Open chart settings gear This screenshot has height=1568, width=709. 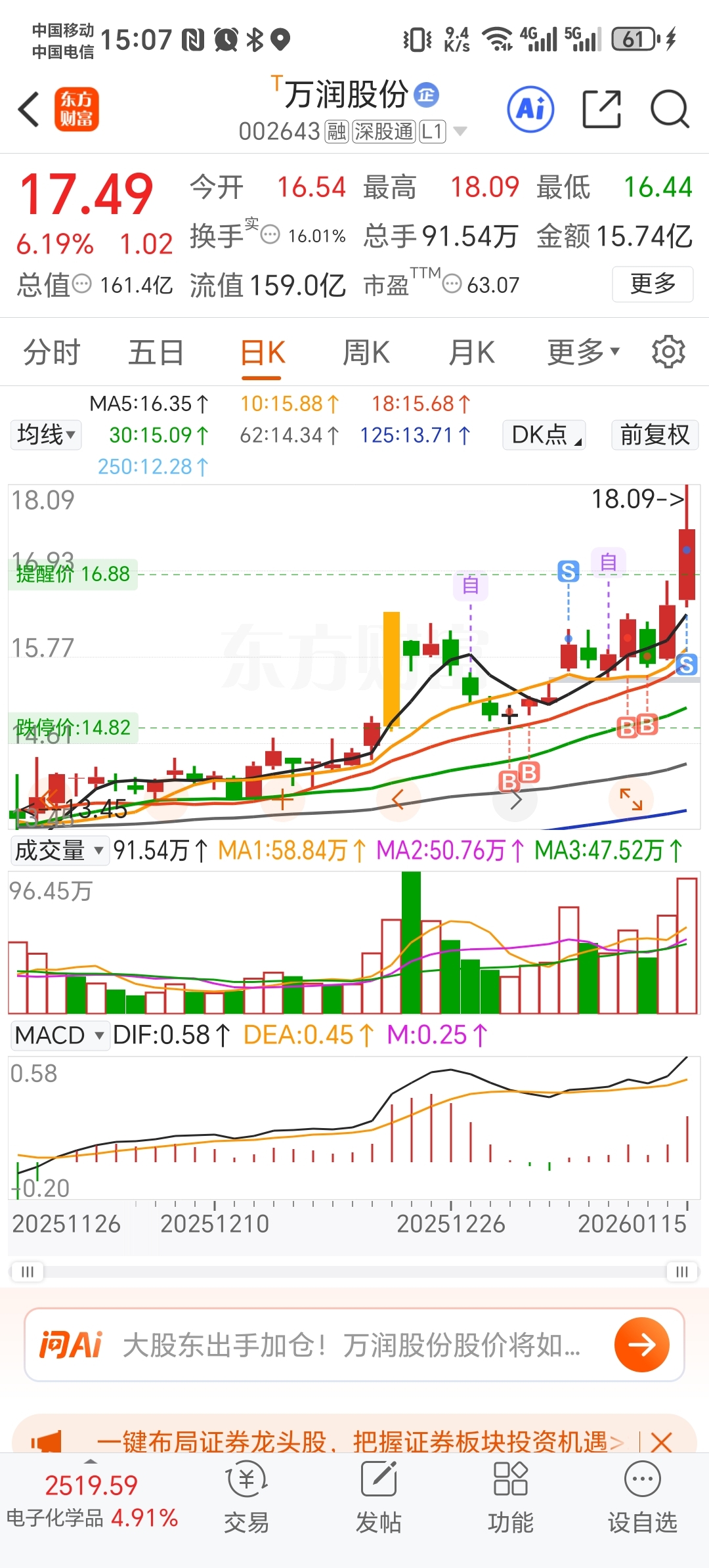pos(668,353)
